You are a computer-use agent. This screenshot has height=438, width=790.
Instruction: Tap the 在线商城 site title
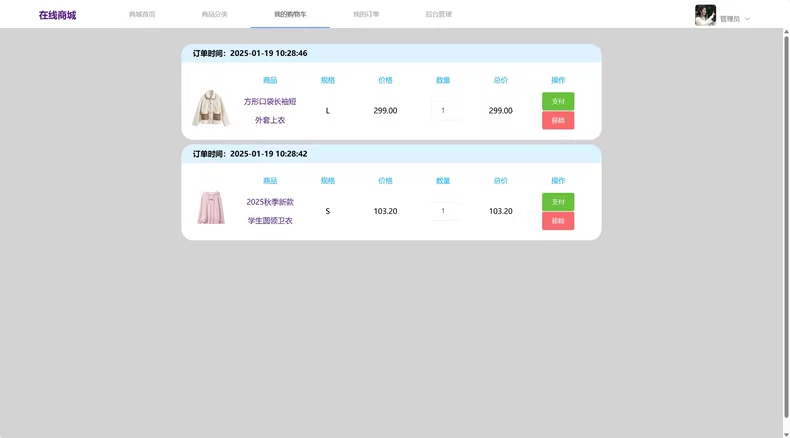[57, 15]
